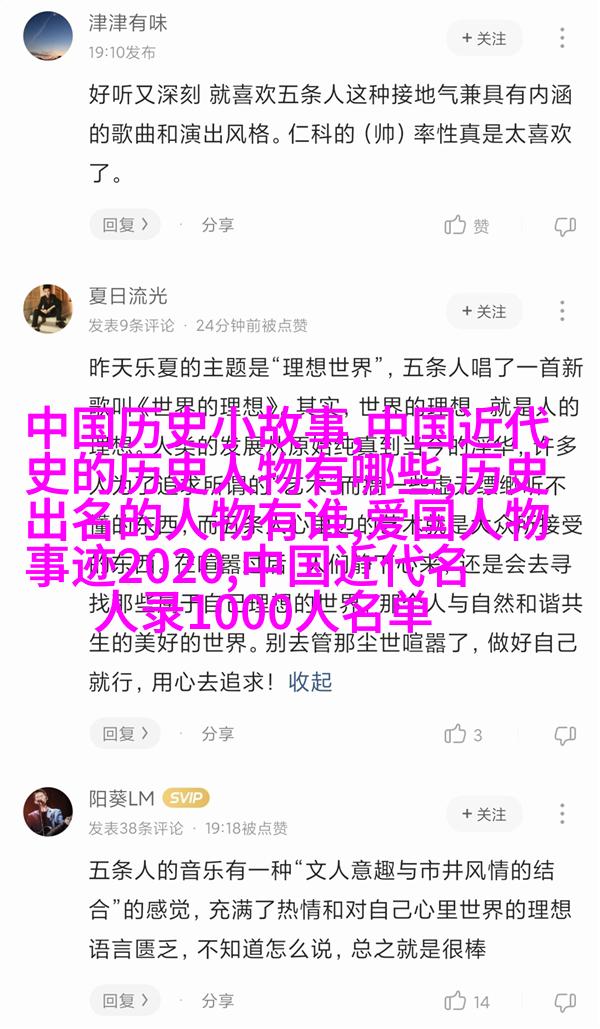Open 阳葵LM's profile avatar
This screenshot has width=600, height=1029.
click(x=48, y=812)
